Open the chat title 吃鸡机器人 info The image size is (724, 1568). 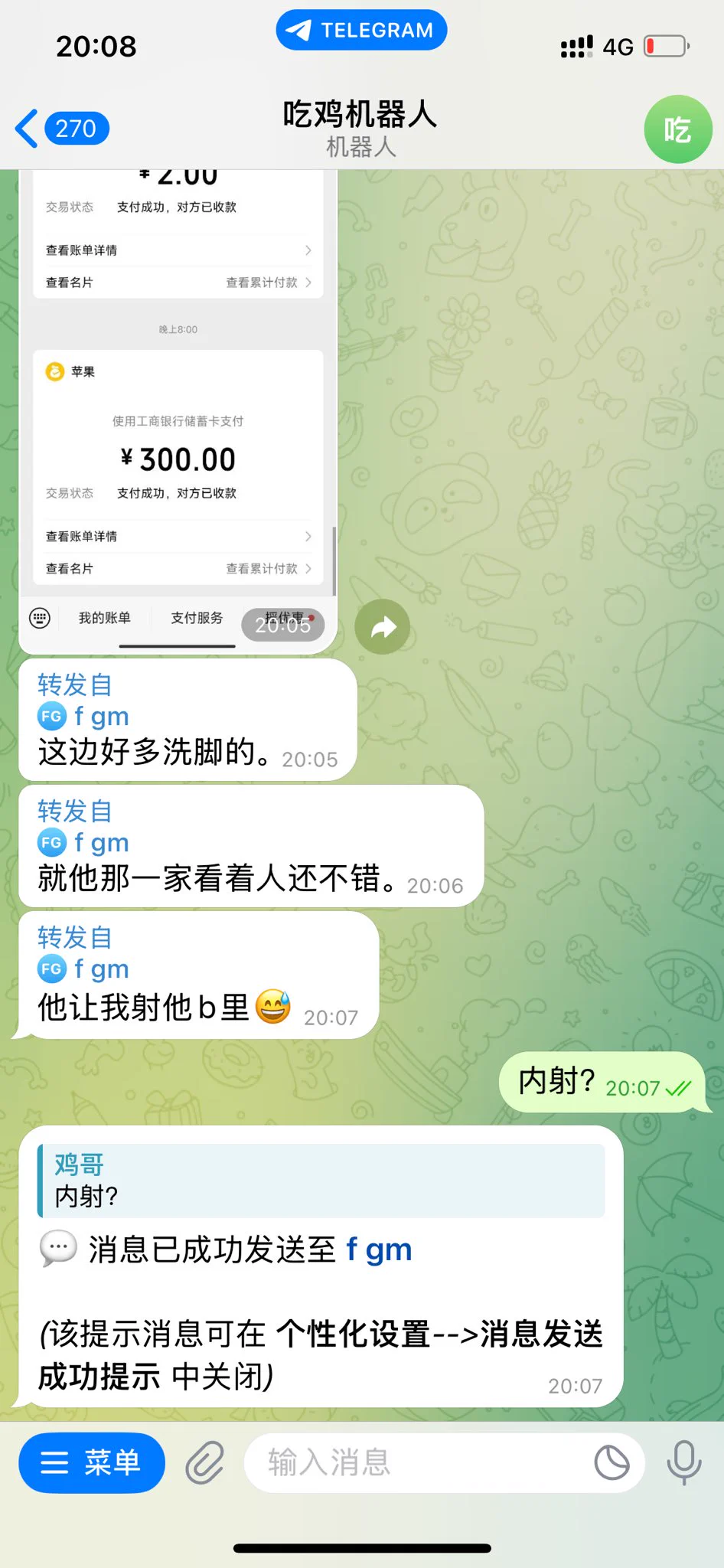[x=360, y=129]
